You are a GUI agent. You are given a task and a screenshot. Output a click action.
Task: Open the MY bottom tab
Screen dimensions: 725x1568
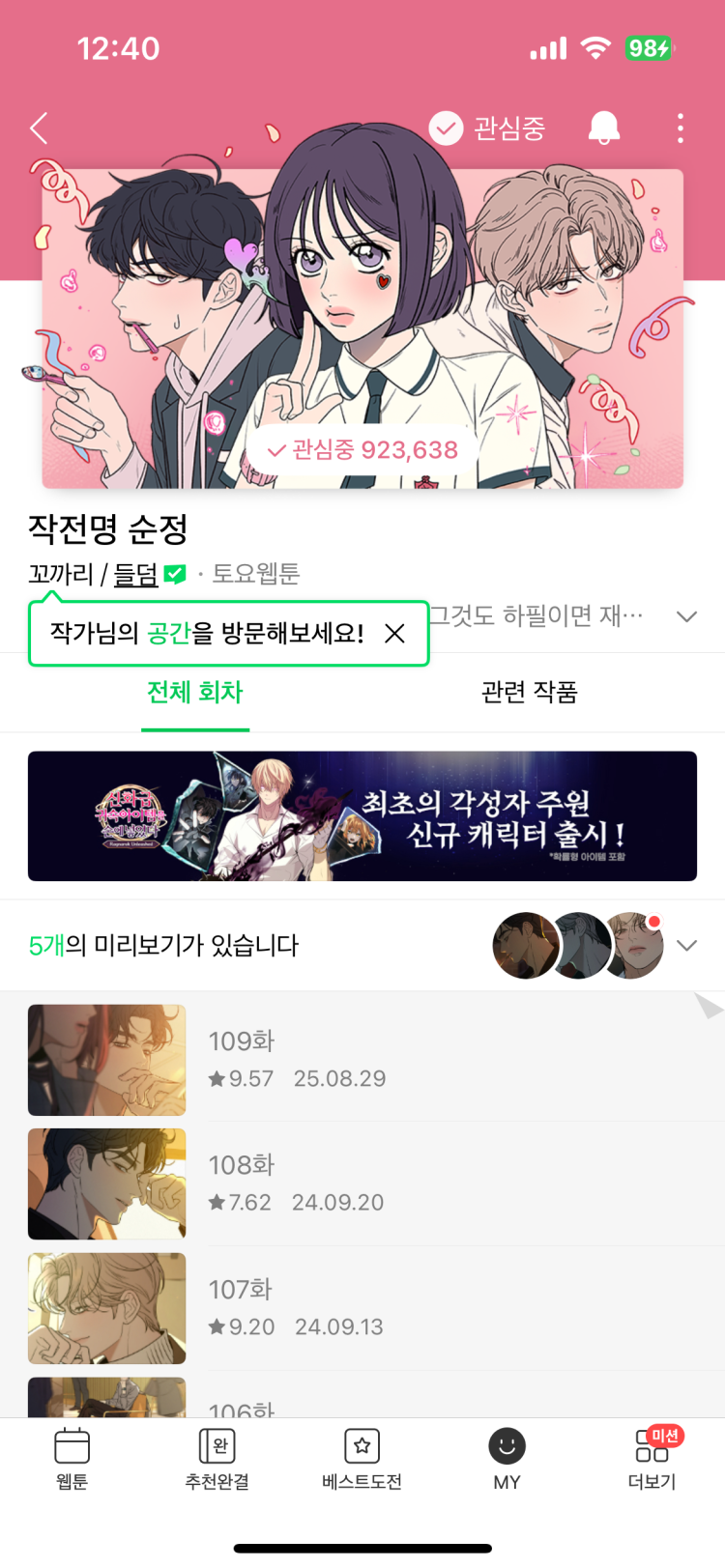tap(507, 1459)
